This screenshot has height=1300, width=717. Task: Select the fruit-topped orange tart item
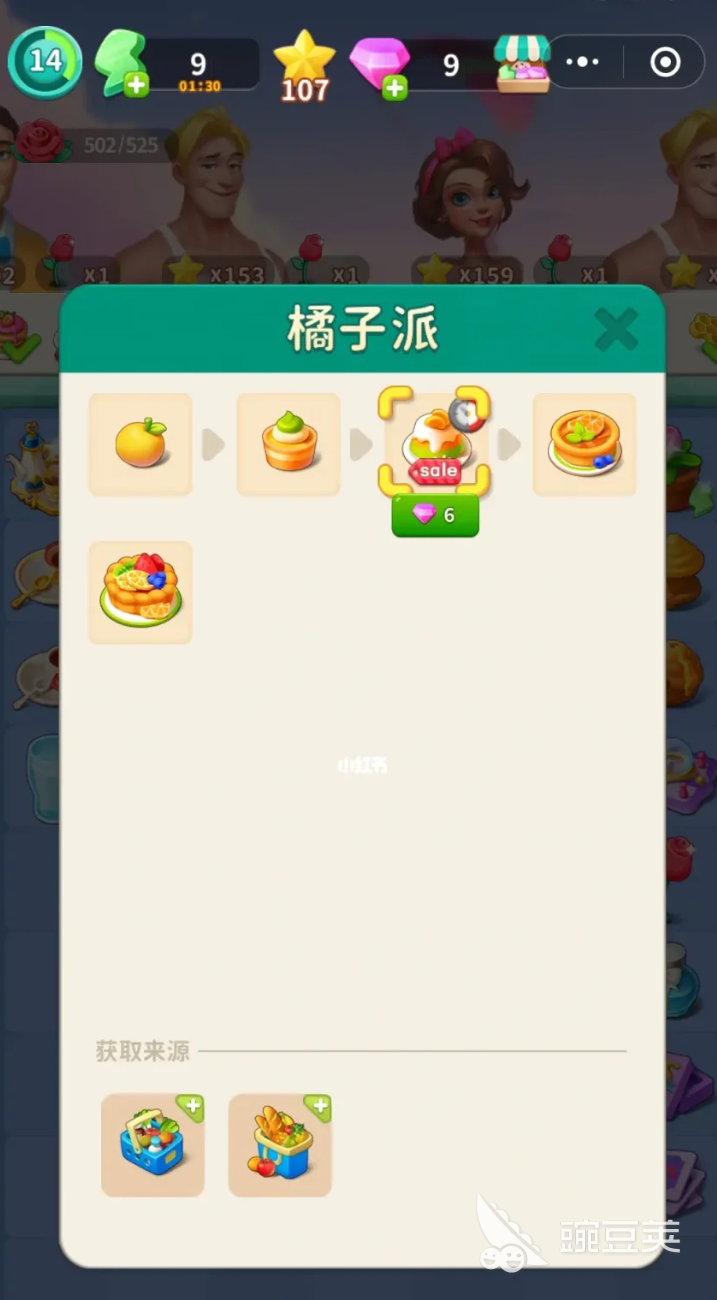click(140, 592)
